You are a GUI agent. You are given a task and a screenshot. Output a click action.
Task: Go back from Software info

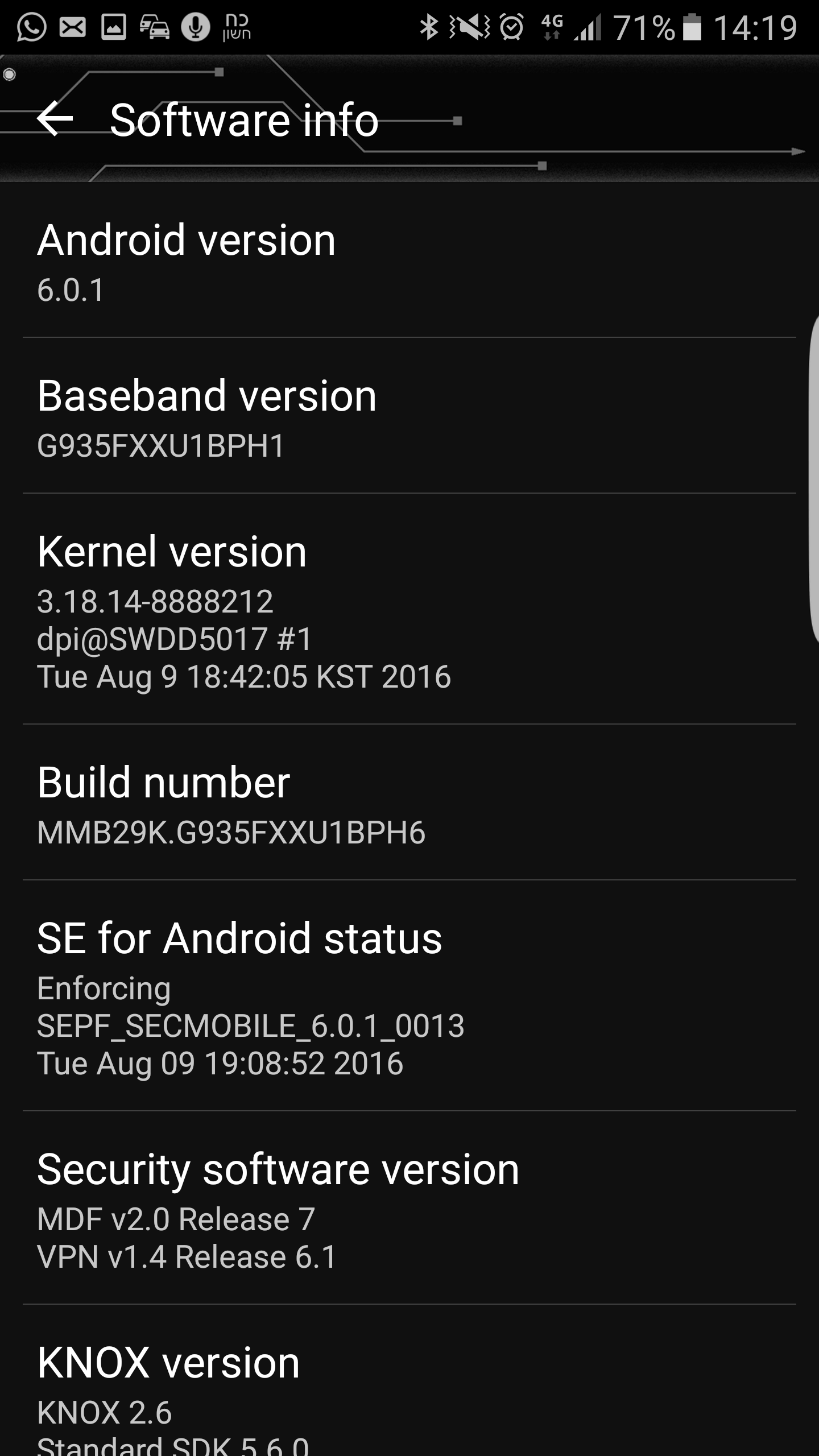[55, 119]
